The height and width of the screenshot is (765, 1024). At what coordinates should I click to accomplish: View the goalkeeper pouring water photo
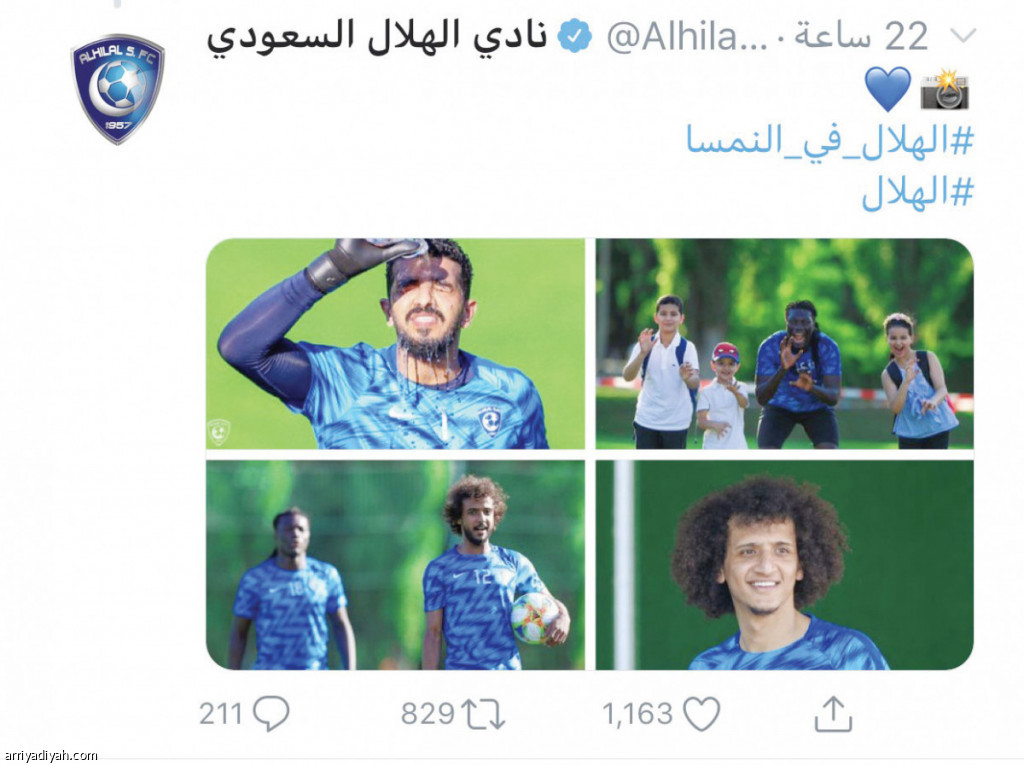(x=396, y=344)
